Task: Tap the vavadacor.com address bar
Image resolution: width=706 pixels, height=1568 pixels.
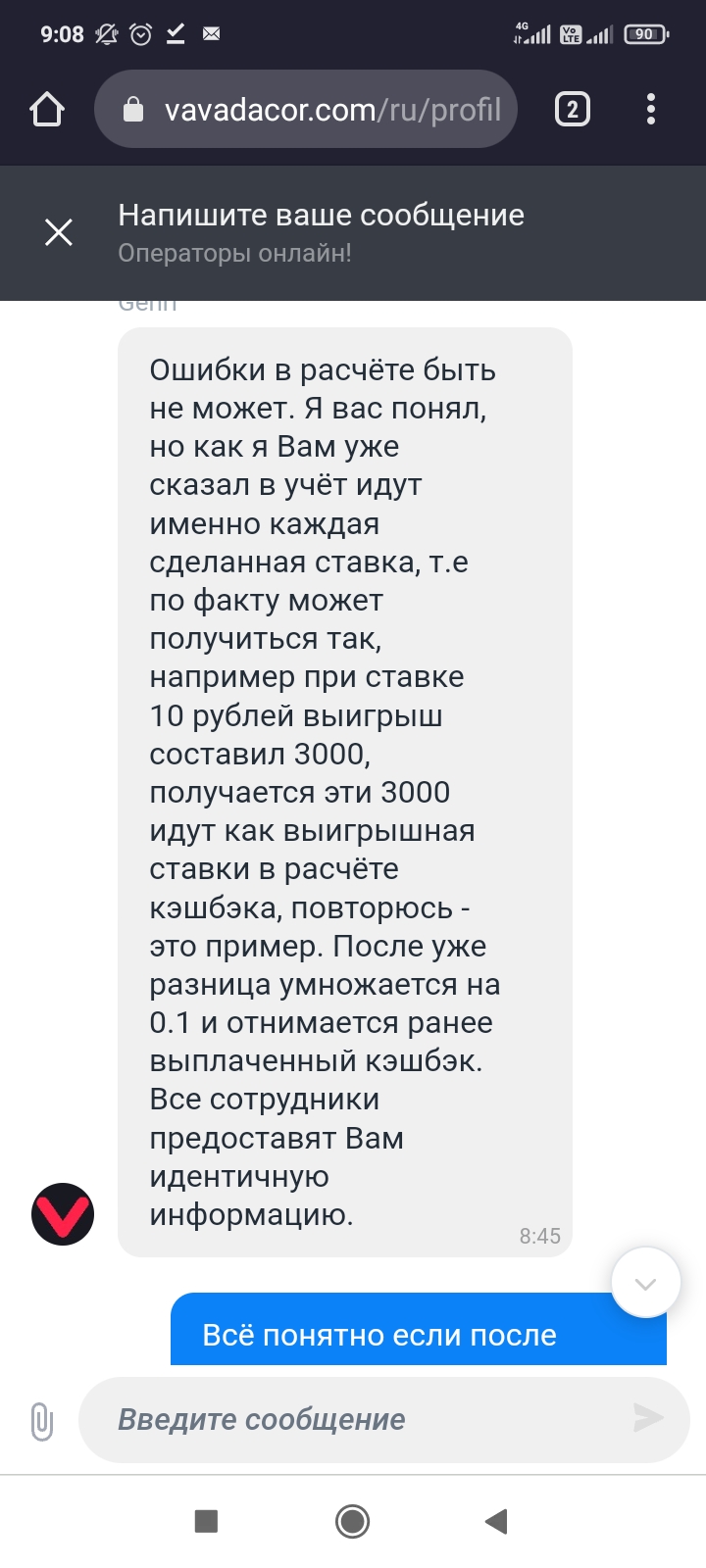Action: 306,109
